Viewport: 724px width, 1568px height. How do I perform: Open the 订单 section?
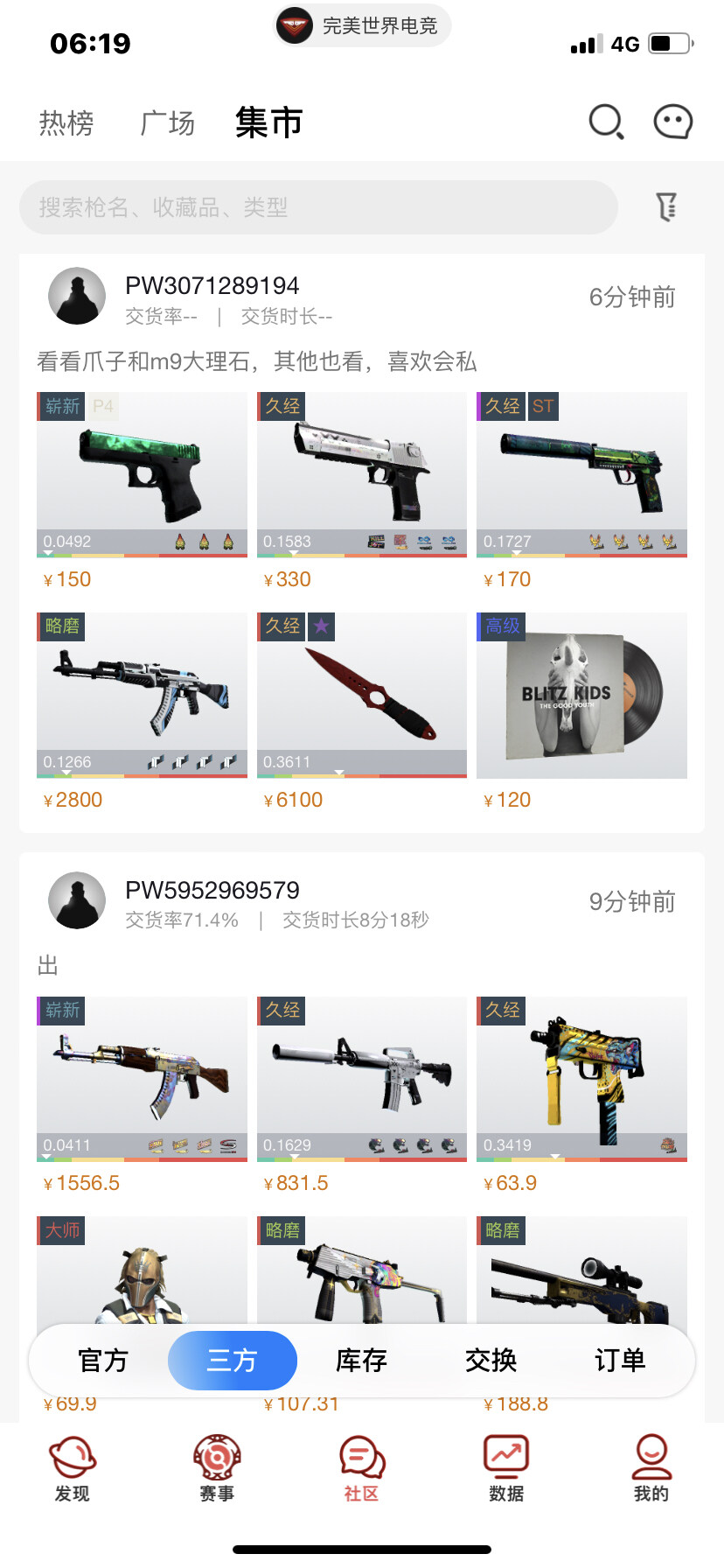(620, 1361)
